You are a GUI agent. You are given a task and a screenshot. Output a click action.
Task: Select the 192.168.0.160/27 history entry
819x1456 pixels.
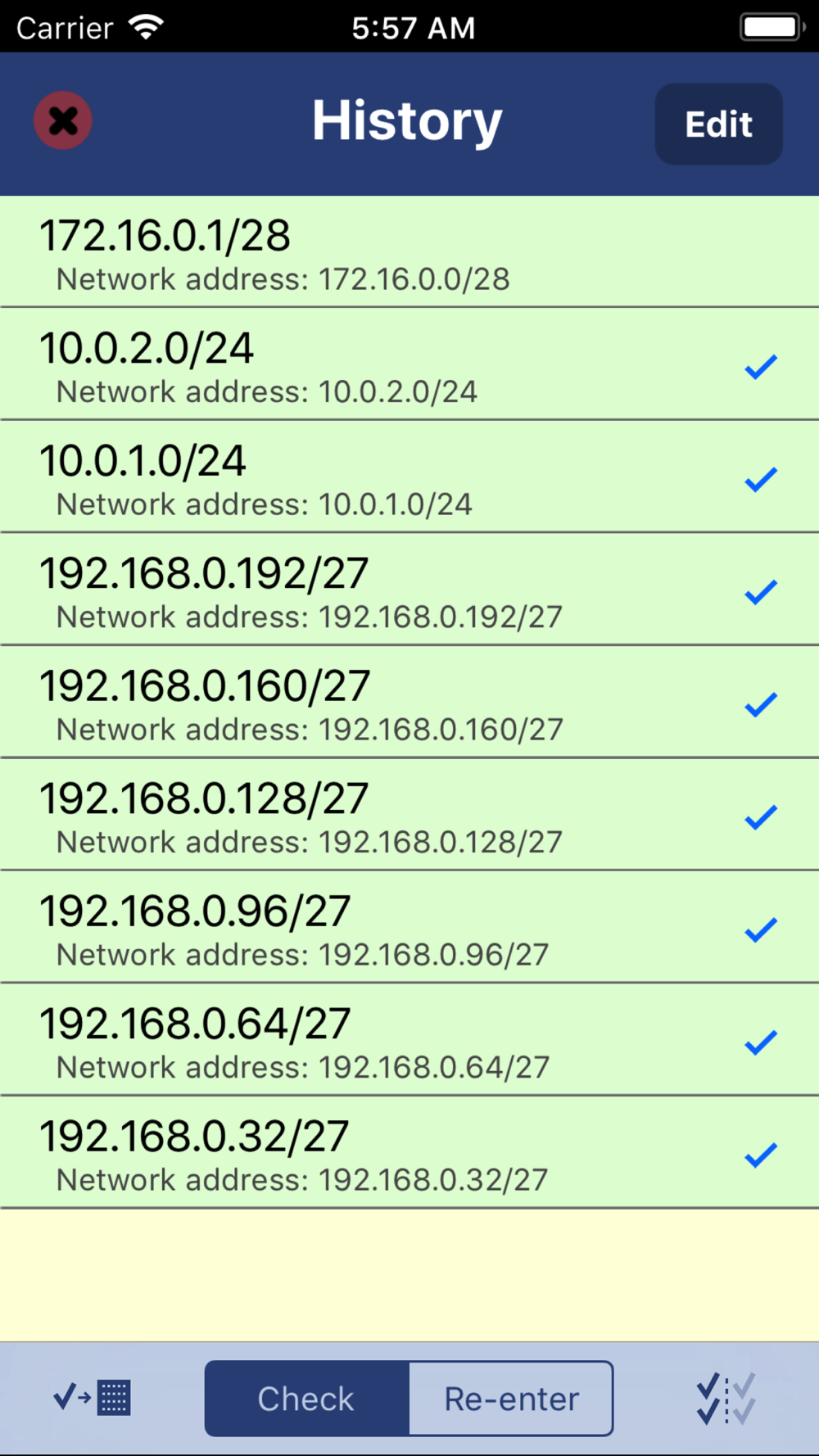pyautogui.click(x=409, y=703)
